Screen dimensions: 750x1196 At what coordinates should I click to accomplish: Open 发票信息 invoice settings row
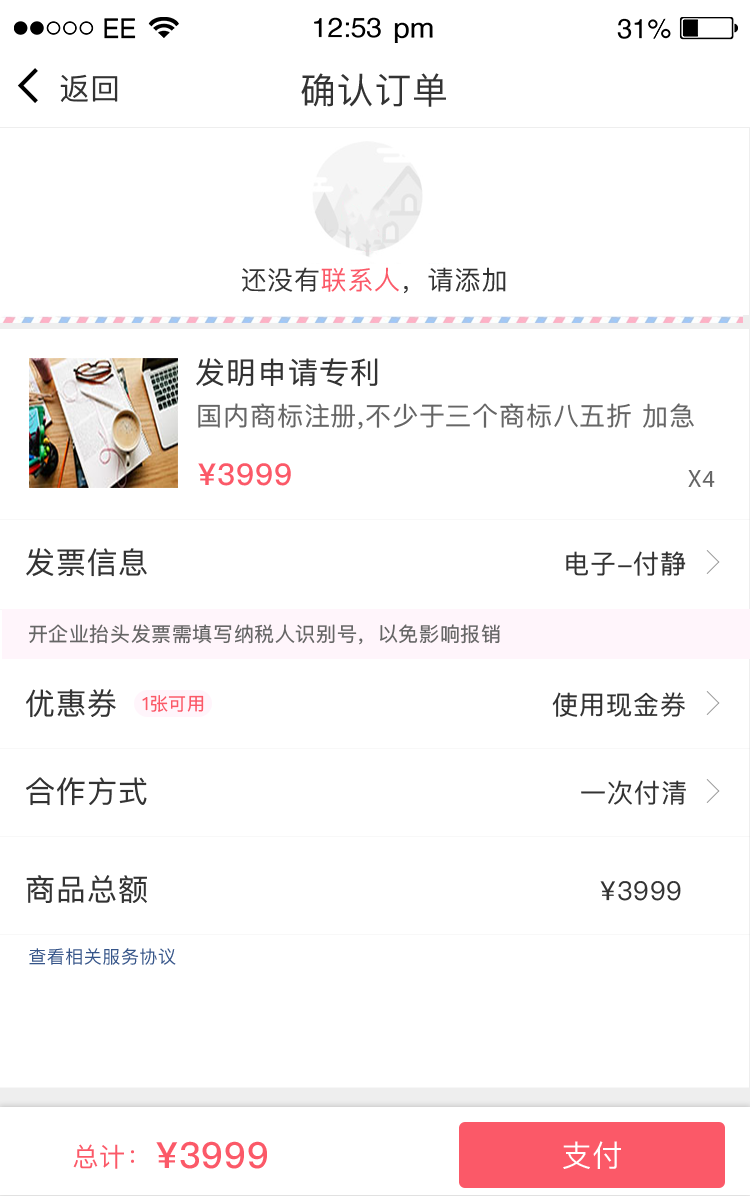[374, 564]
